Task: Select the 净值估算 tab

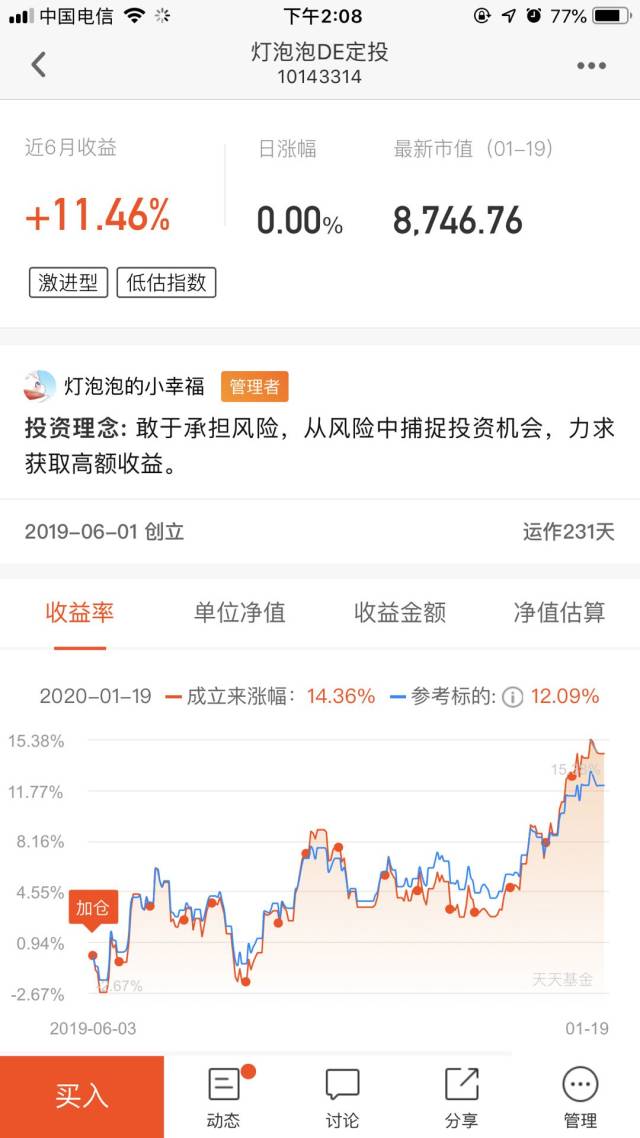Action: [x=559, y=613]
